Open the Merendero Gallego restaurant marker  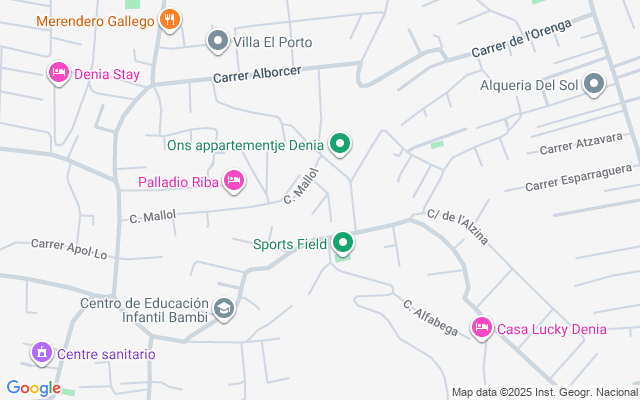point(170,19)
